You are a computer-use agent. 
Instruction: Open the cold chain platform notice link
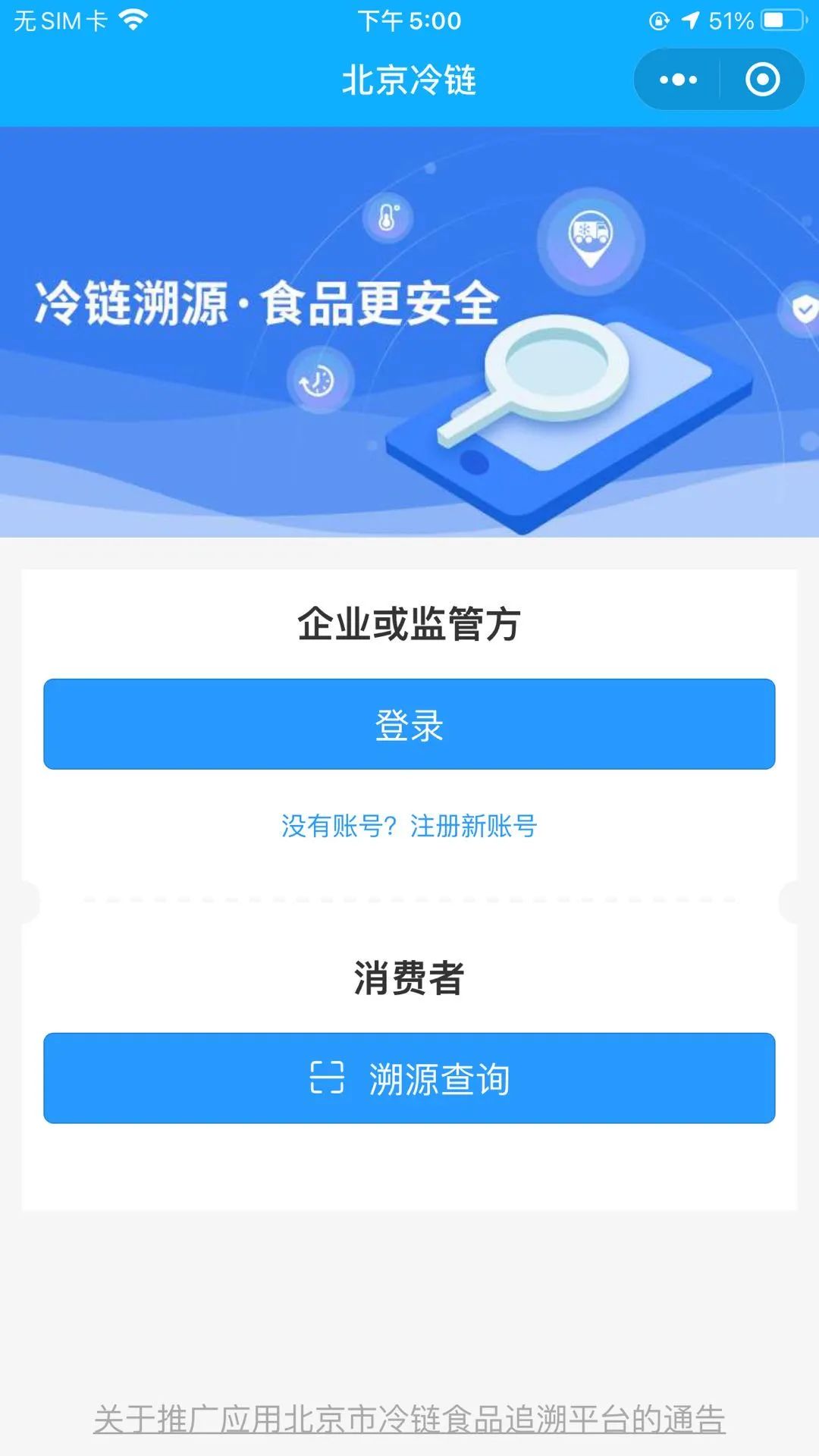[x=409, y=1419]
